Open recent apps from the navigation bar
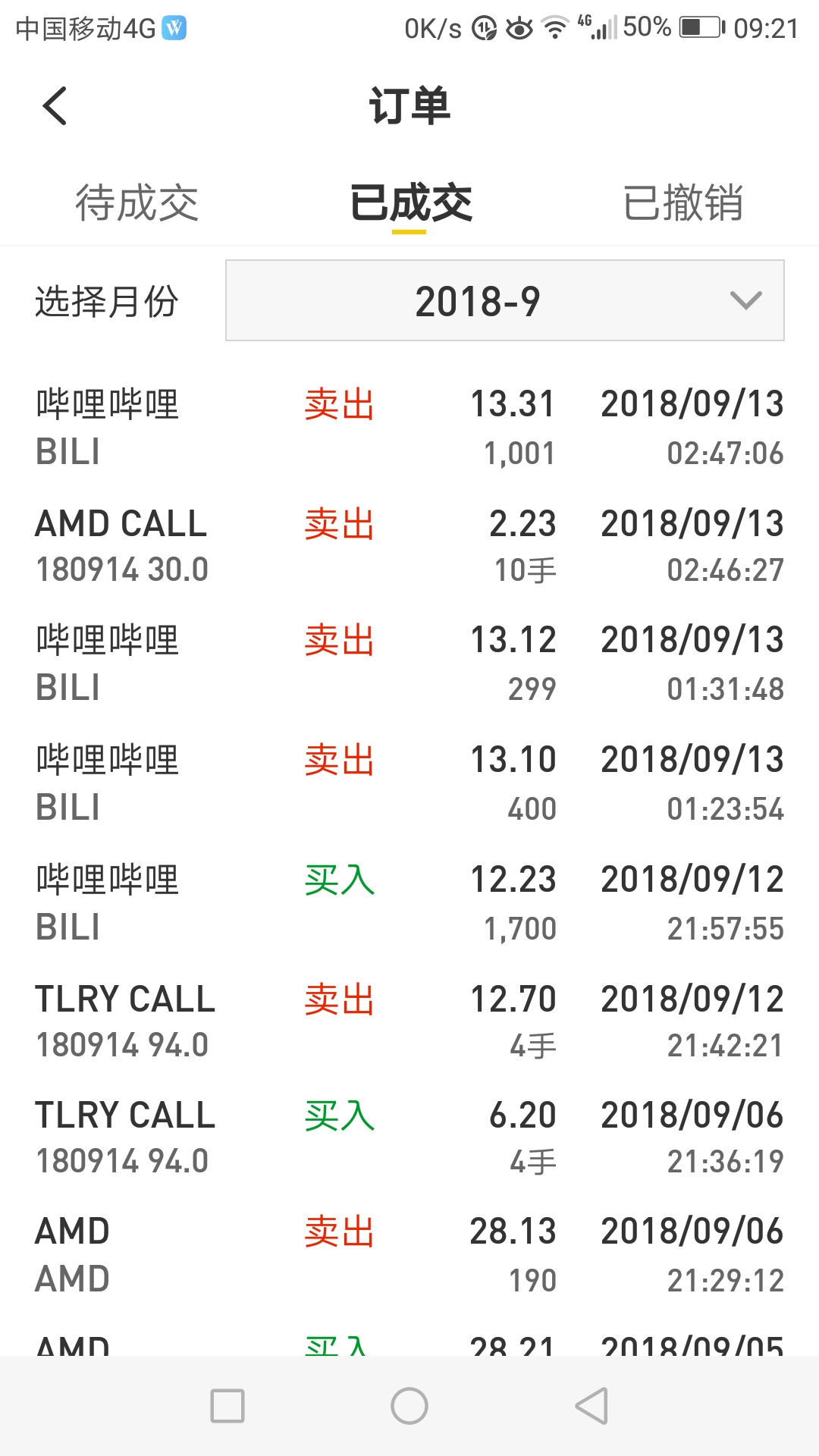 (227, 1406)
